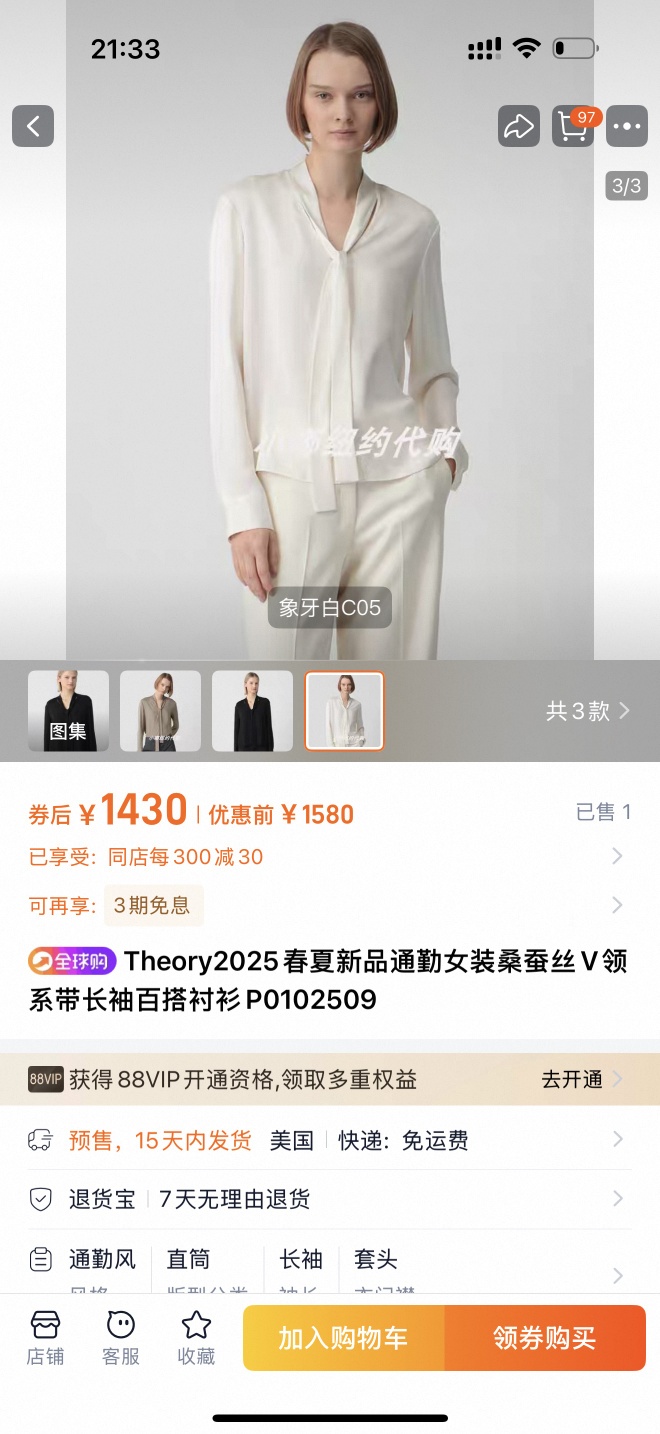Screen dimensions: 660x1434
Task: Select the ivory white blouse thumbnail
Action: click(344, 711)
